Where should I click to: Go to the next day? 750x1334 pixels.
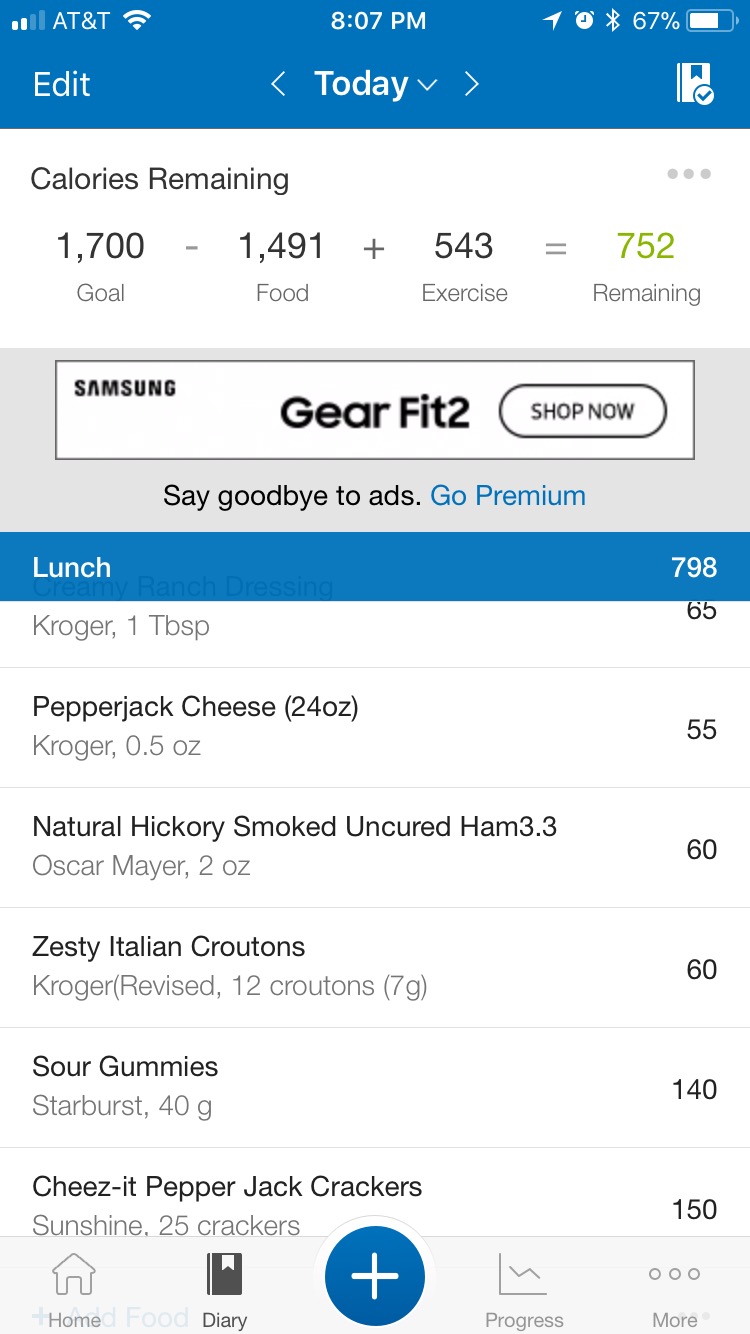(x=471, y=85)
